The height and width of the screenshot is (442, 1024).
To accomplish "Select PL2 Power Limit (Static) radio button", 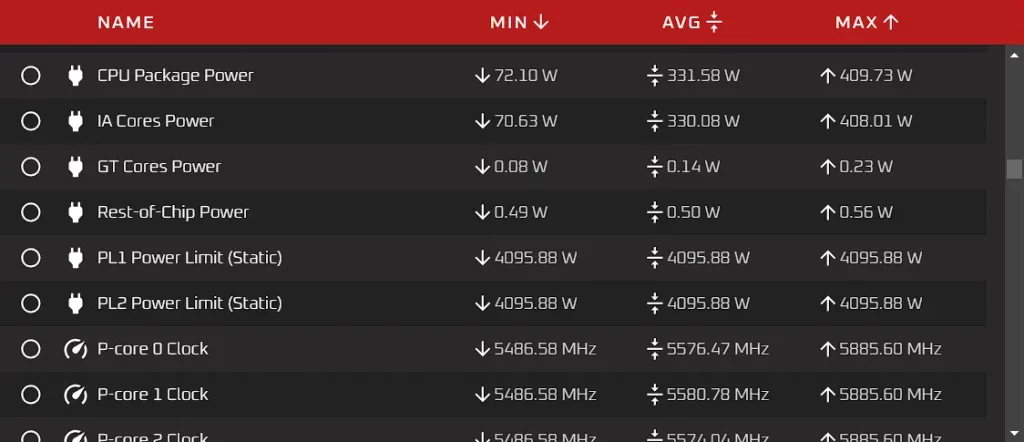I will click(31, 303).
